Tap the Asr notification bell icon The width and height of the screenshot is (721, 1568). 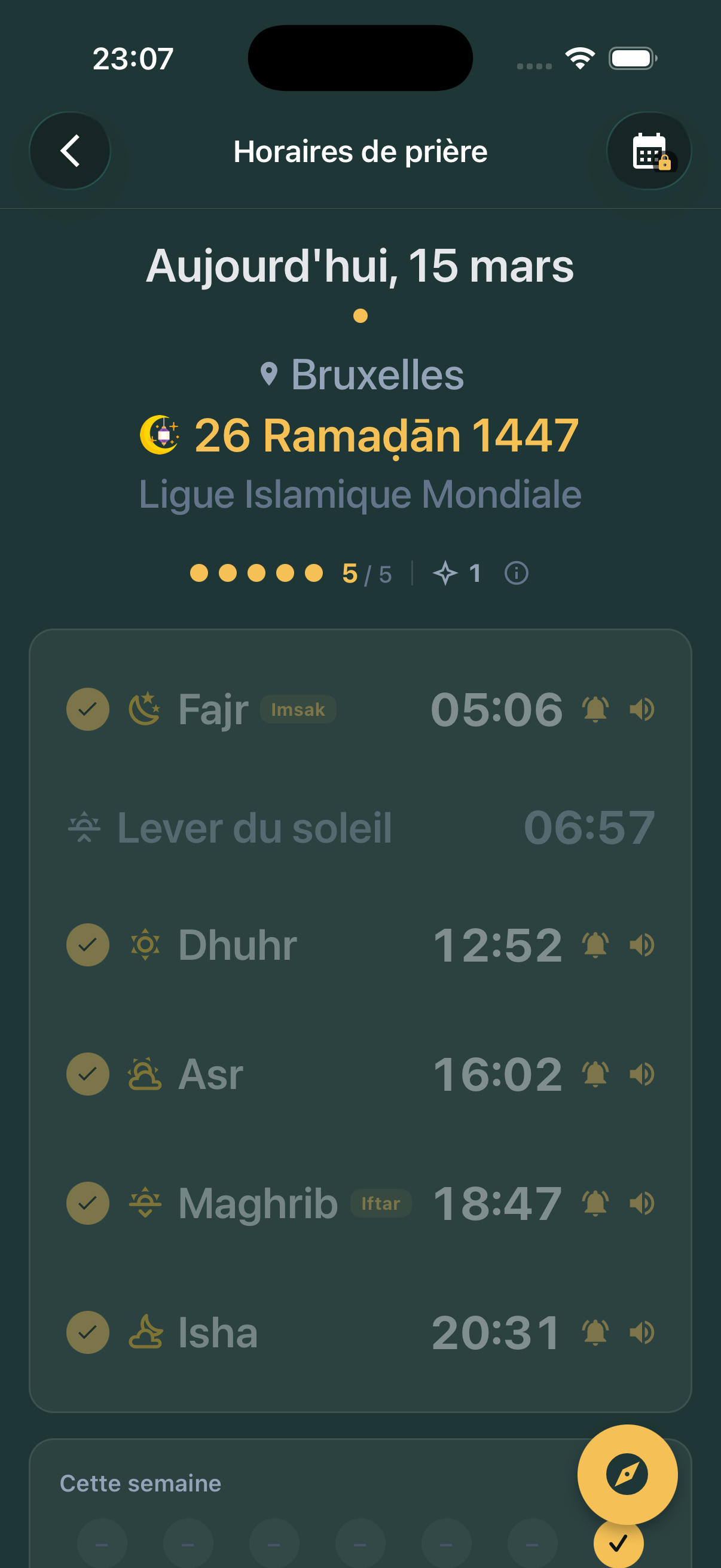[x=594, y=1073]
